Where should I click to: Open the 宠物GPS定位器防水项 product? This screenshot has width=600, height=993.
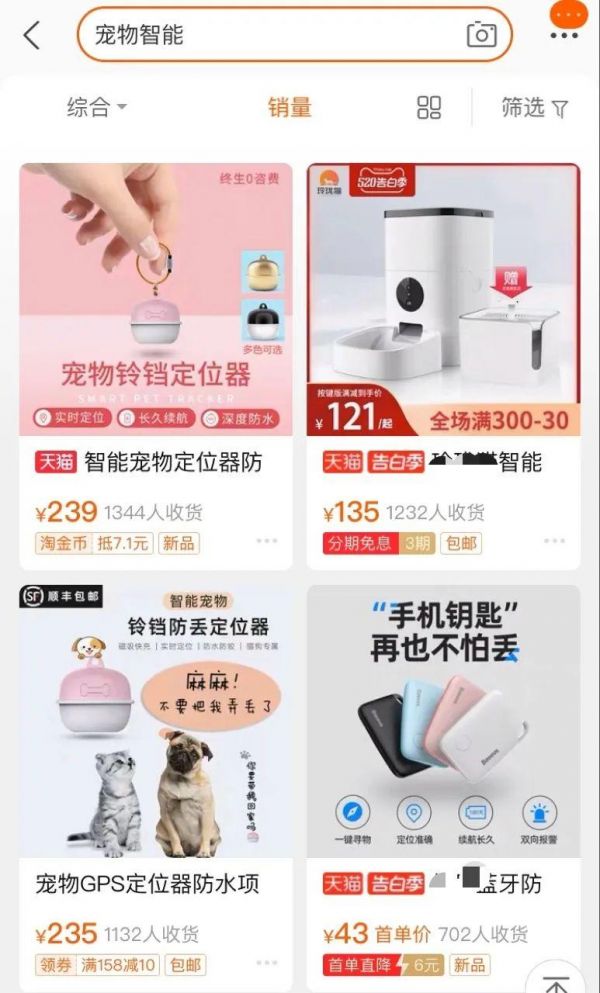click(x=156, y=720)
